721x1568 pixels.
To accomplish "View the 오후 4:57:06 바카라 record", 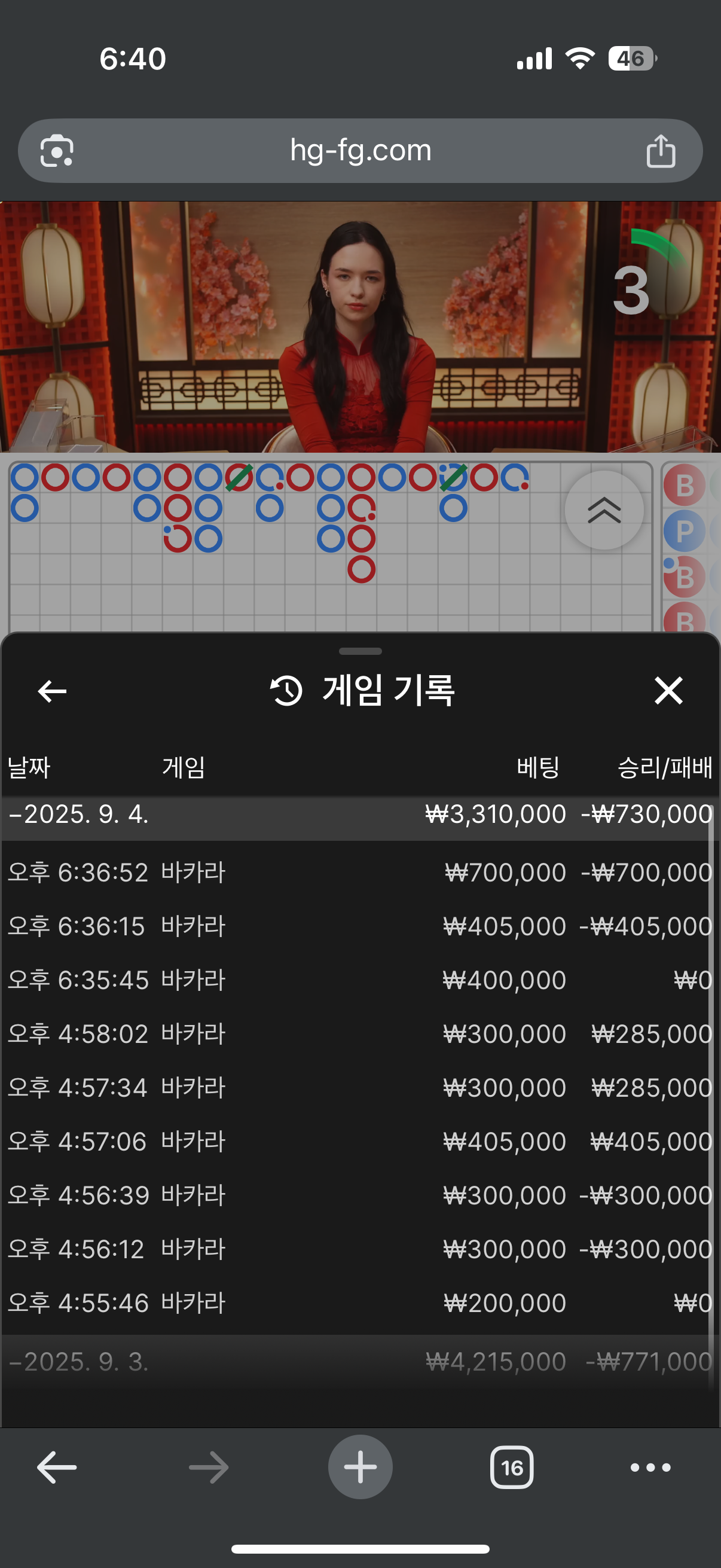I will (x=360, y=1140).
